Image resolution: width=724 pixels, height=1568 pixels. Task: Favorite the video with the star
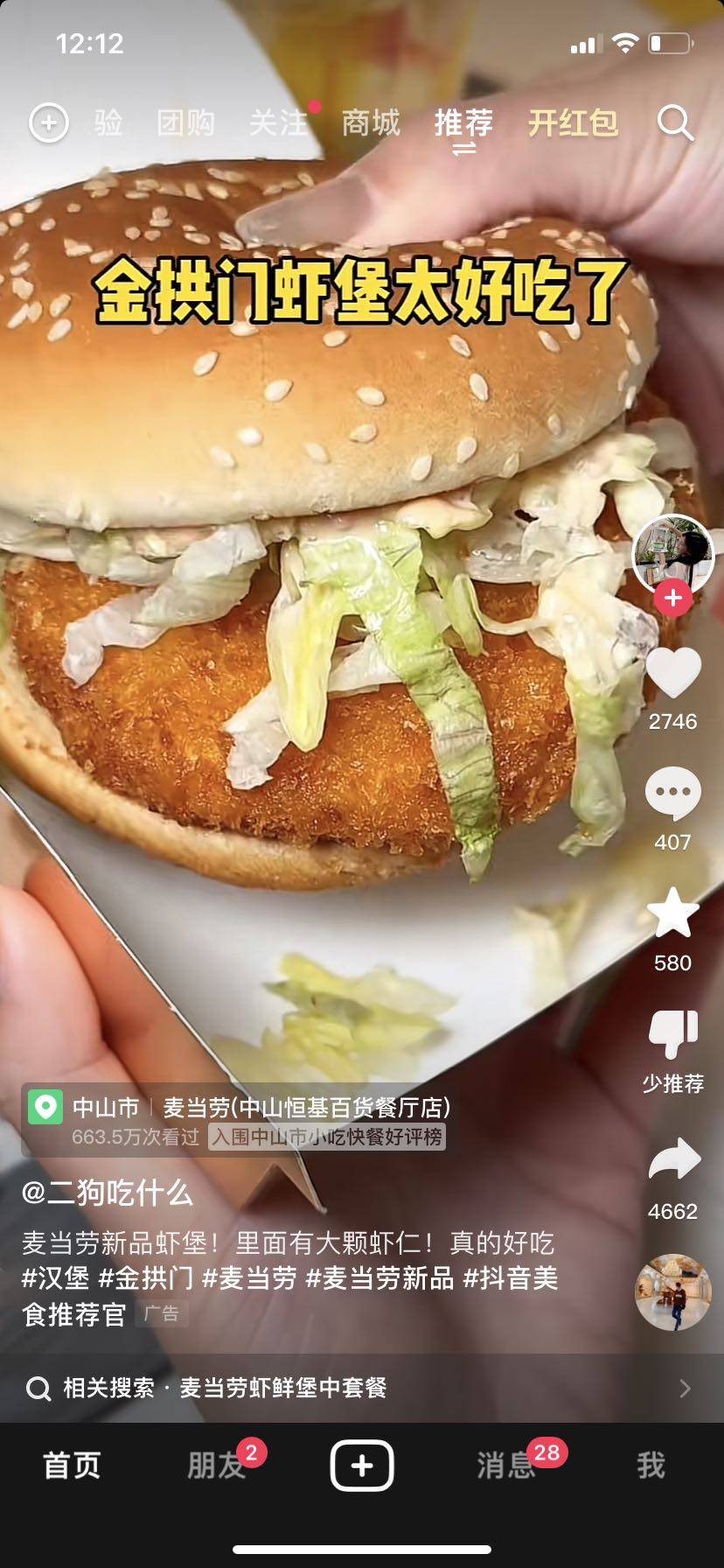click(x=672, y=913)
